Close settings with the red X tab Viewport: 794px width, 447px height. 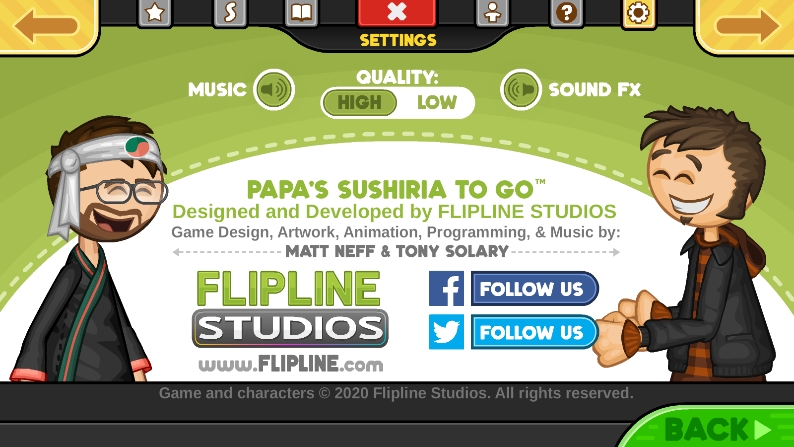click(x=397, y=13)
